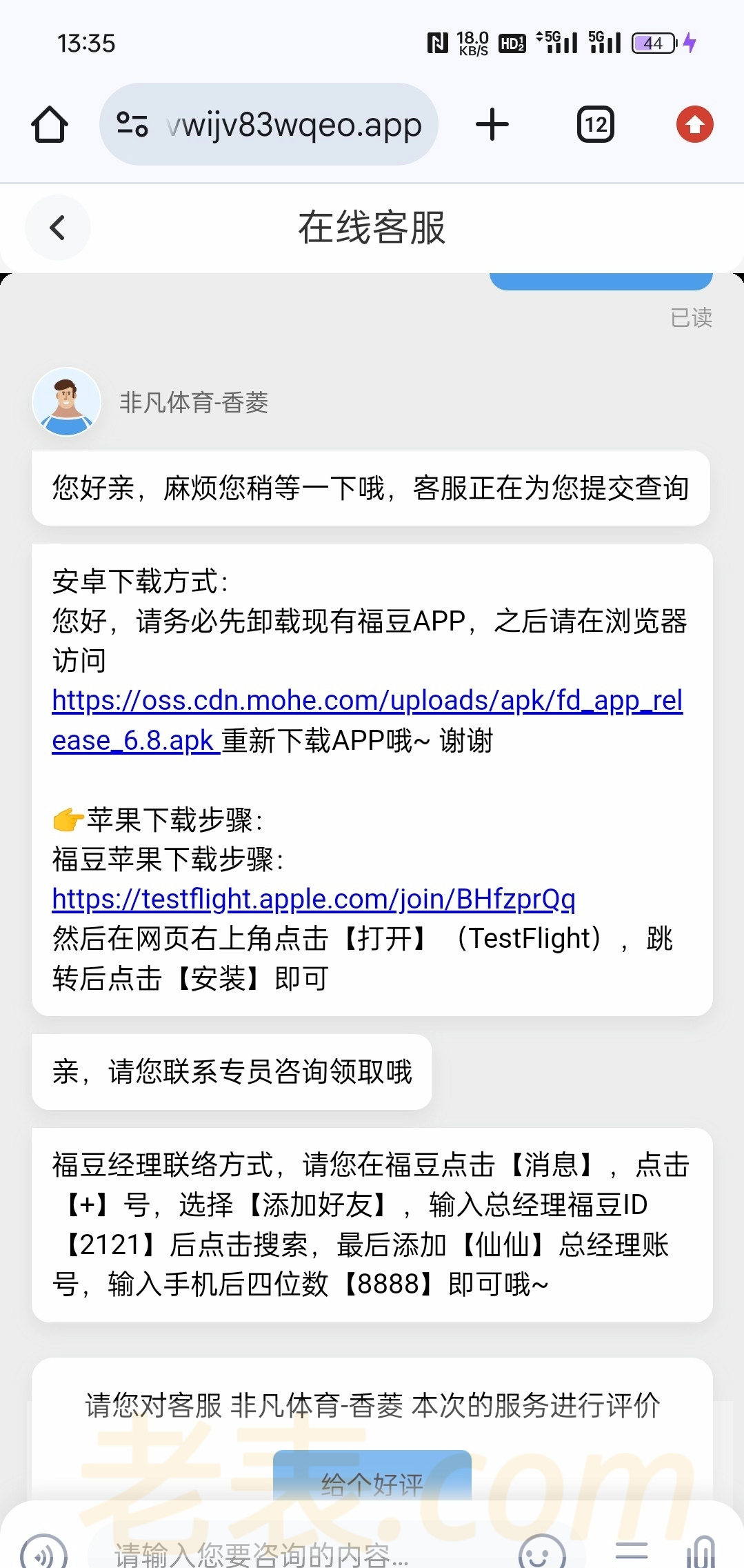Tap the 非凡体育-香菱 agent avatar

click(67, 401)
